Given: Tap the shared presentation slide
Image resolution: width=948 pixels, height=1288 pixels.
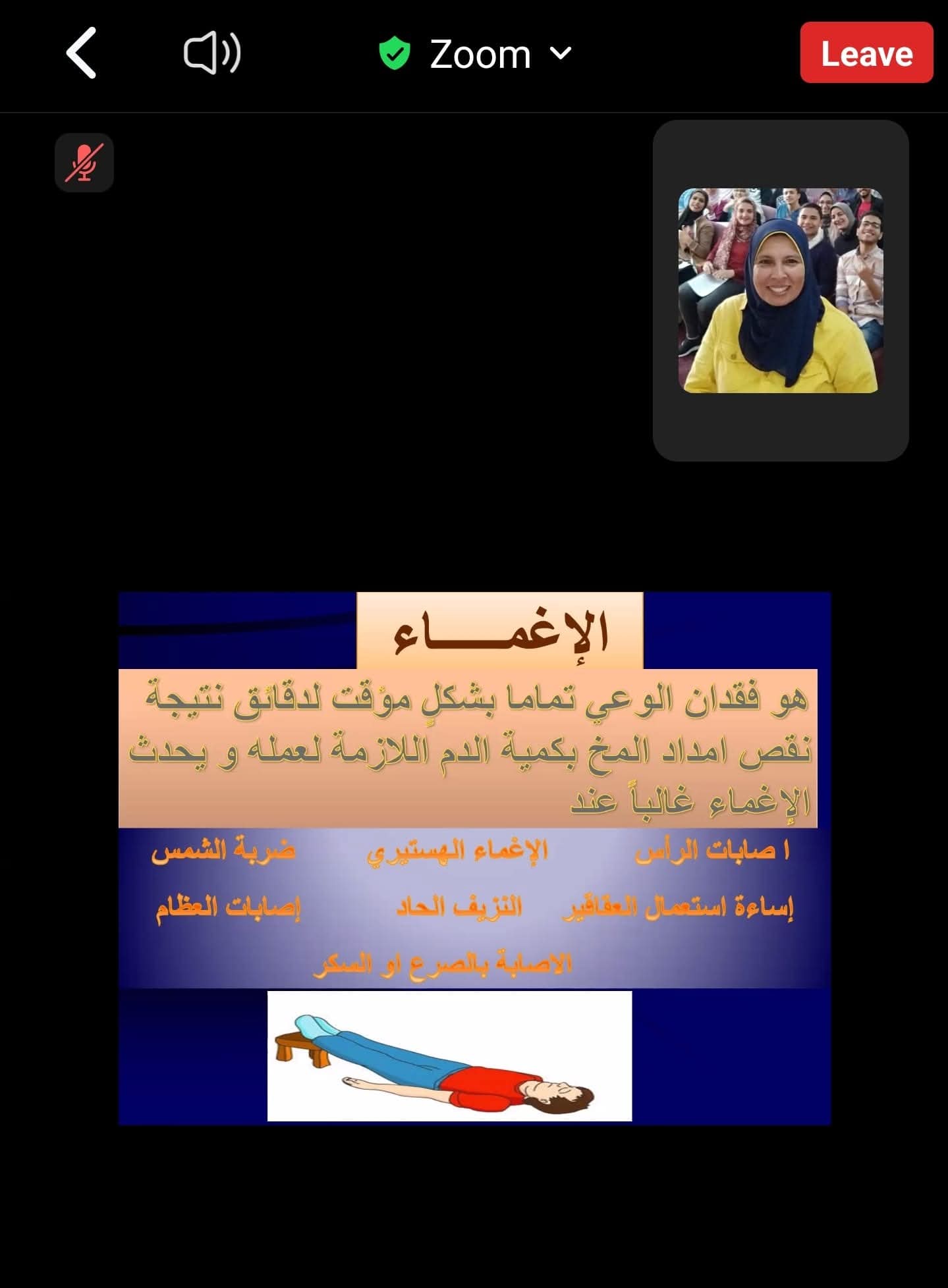Looking at the screenshot, I should (474, 858).
